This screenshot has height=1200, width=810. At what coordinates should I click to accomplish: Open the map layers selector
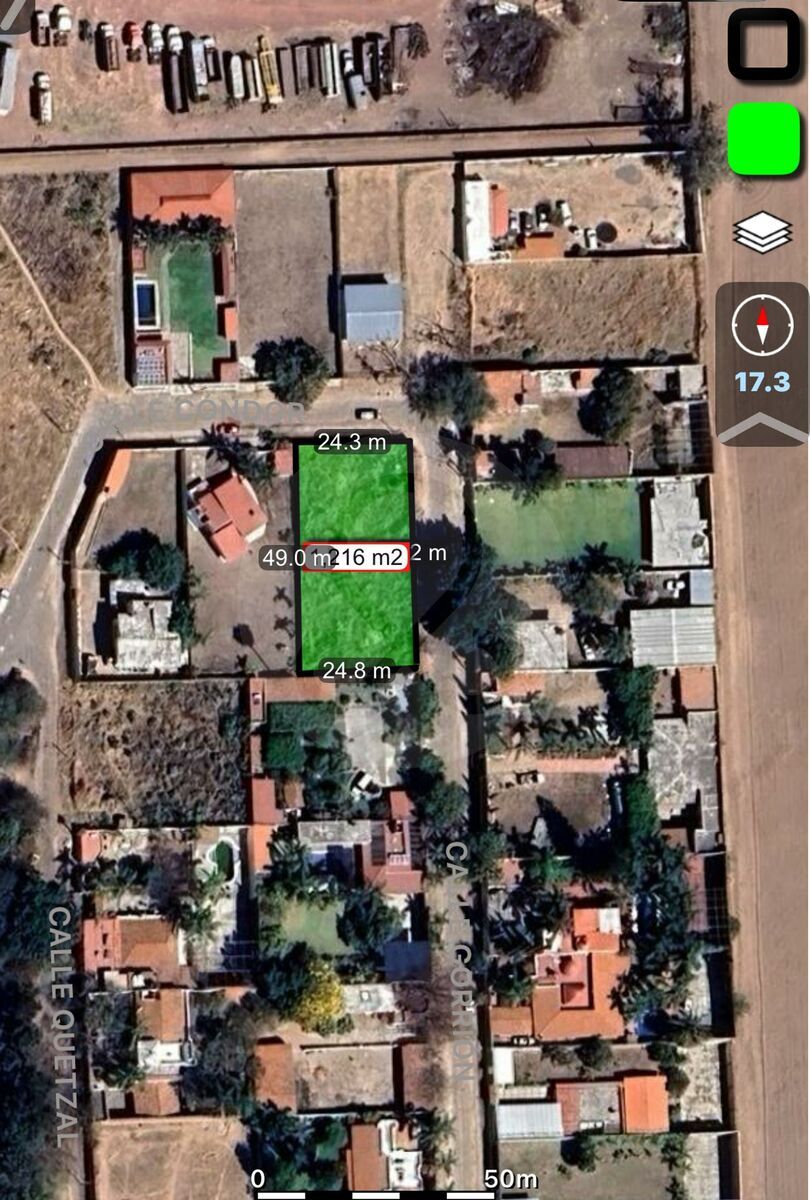(763, 232)
